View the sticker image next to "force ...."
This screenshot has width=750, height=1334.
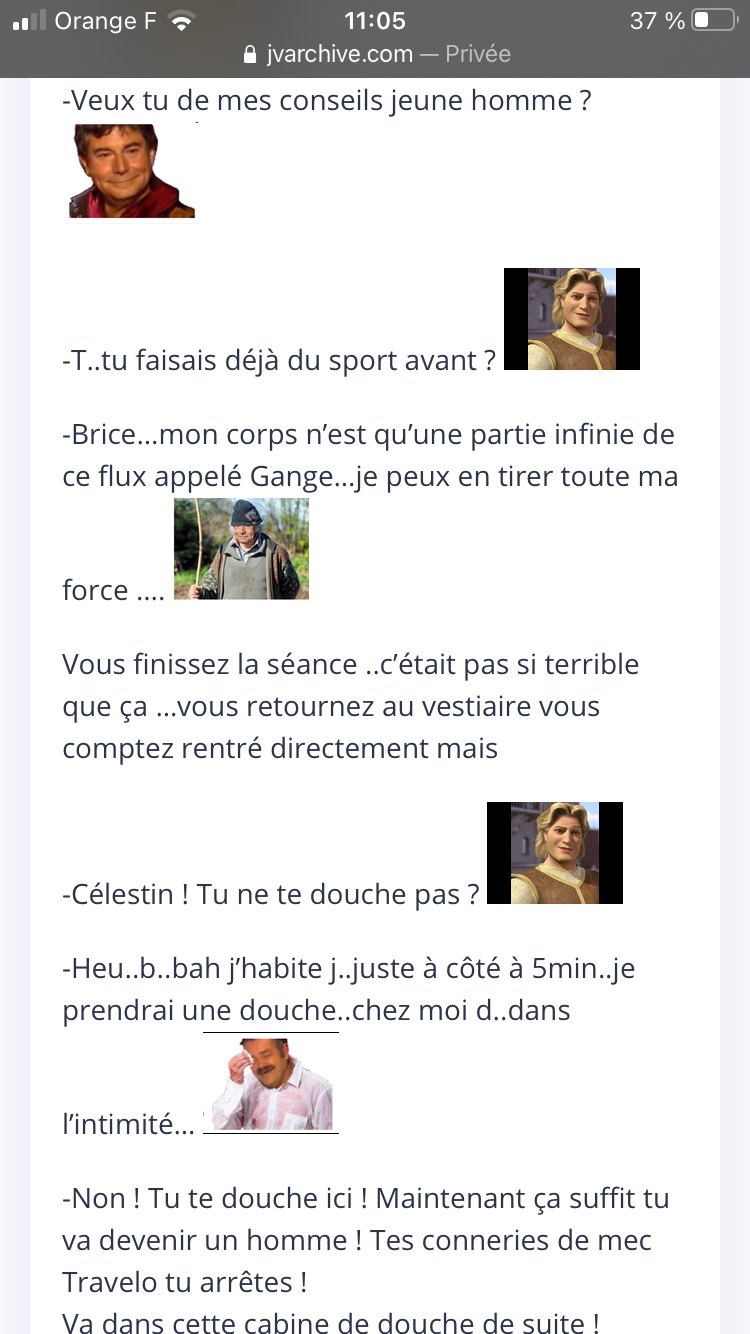(241, 549)
